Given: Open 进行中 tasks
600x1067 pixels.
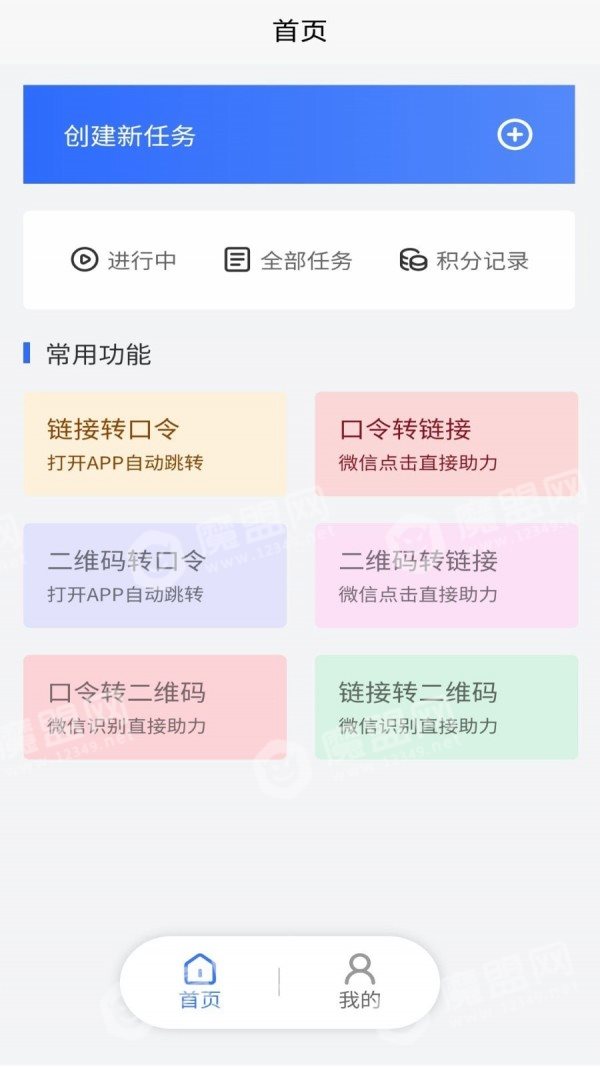Looking at the screenshot, I should point(124,260).
